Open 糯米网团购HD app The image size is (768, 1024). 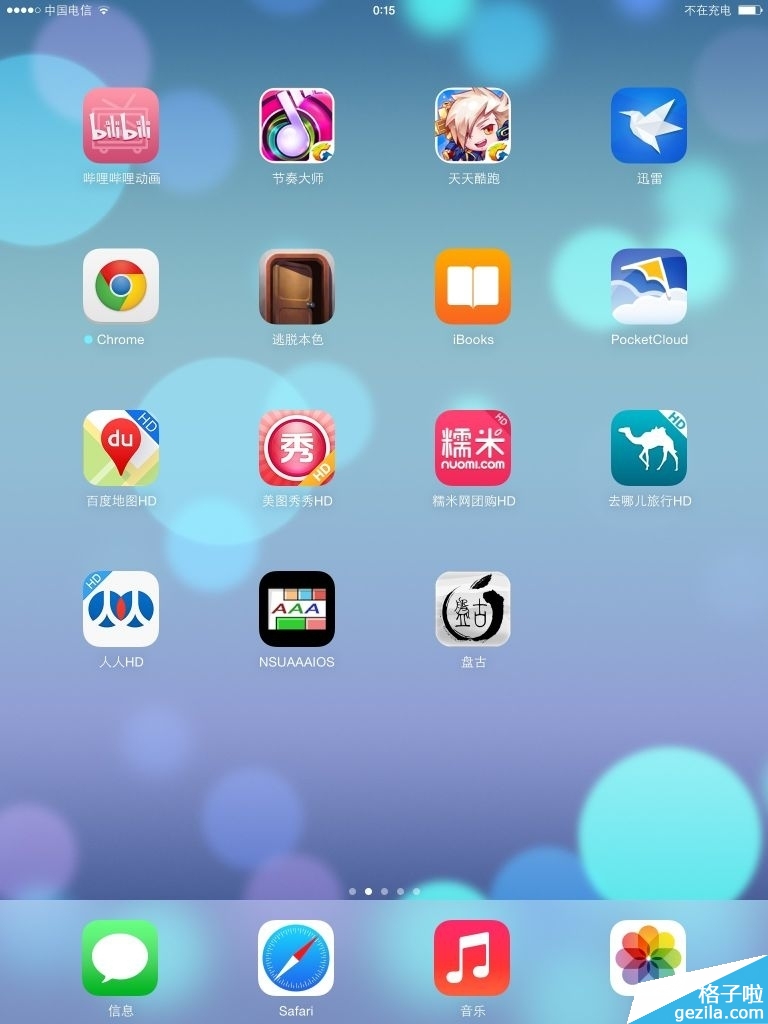point(473,447)
